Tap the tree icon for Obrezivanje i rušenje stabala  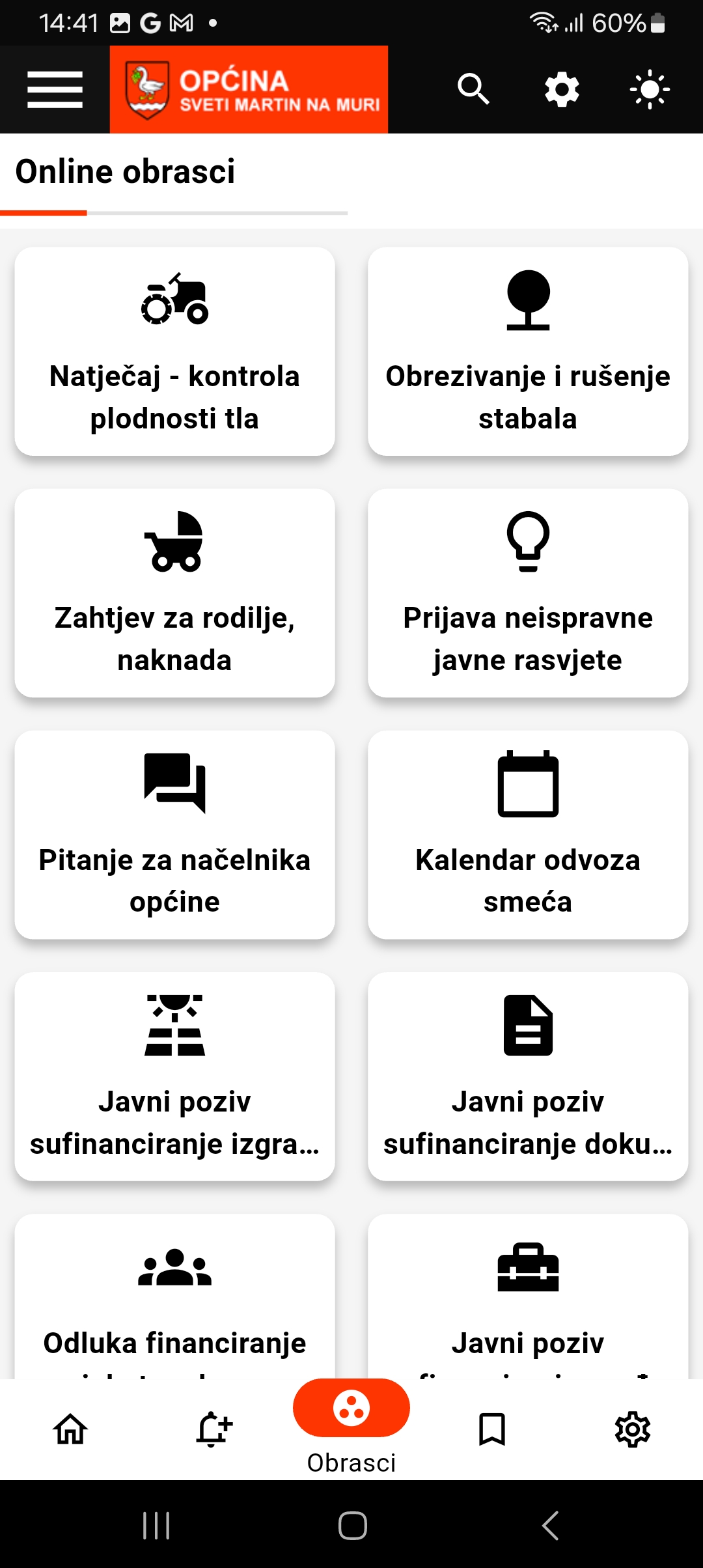pos(527,300)
